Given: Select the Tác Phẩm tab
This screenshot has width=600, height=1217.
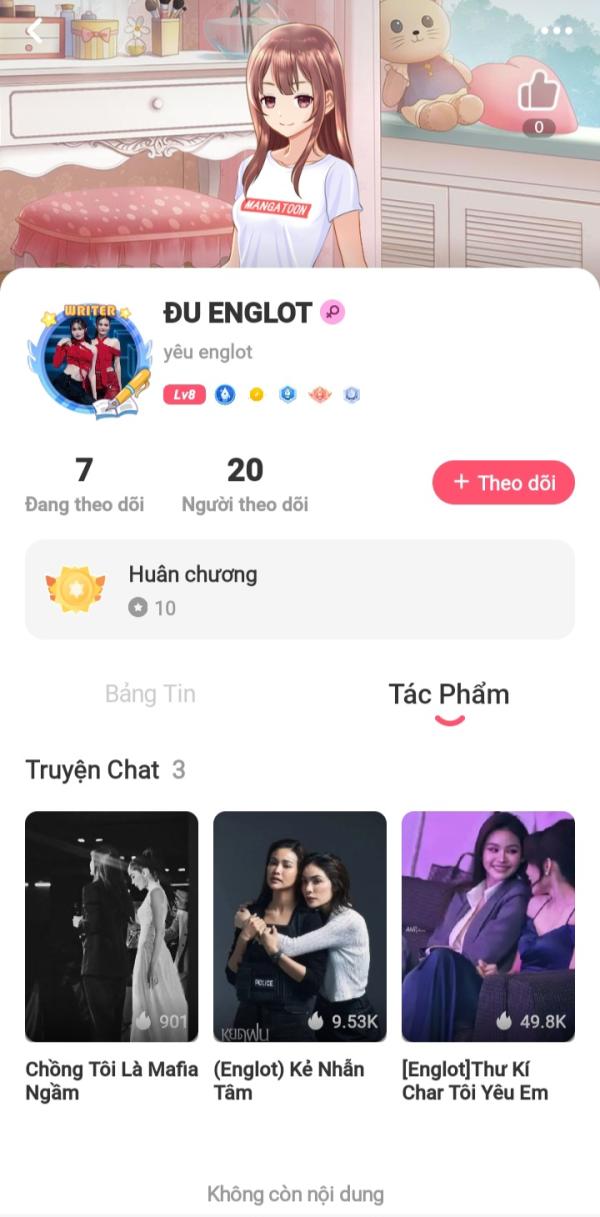Looking at the screenshot, I should [449, 694].
